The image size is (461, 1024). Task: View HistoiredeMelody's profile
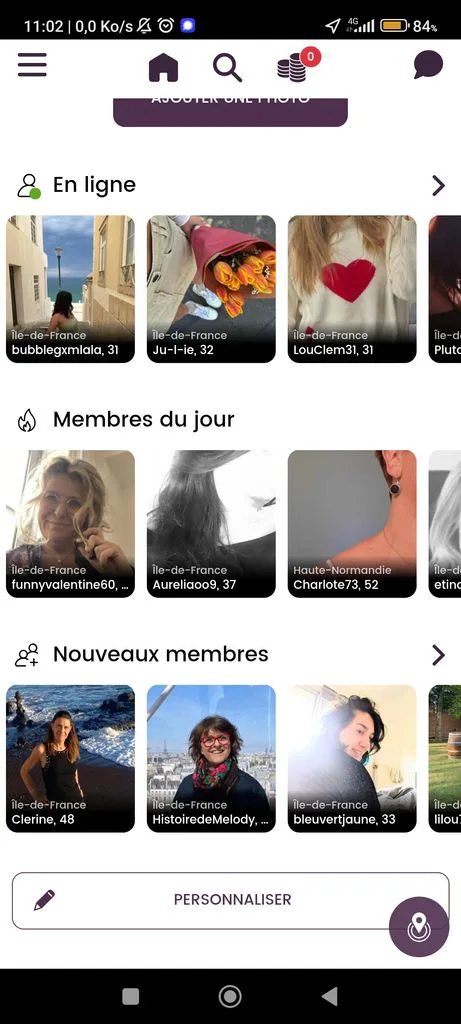coord(211,758)
